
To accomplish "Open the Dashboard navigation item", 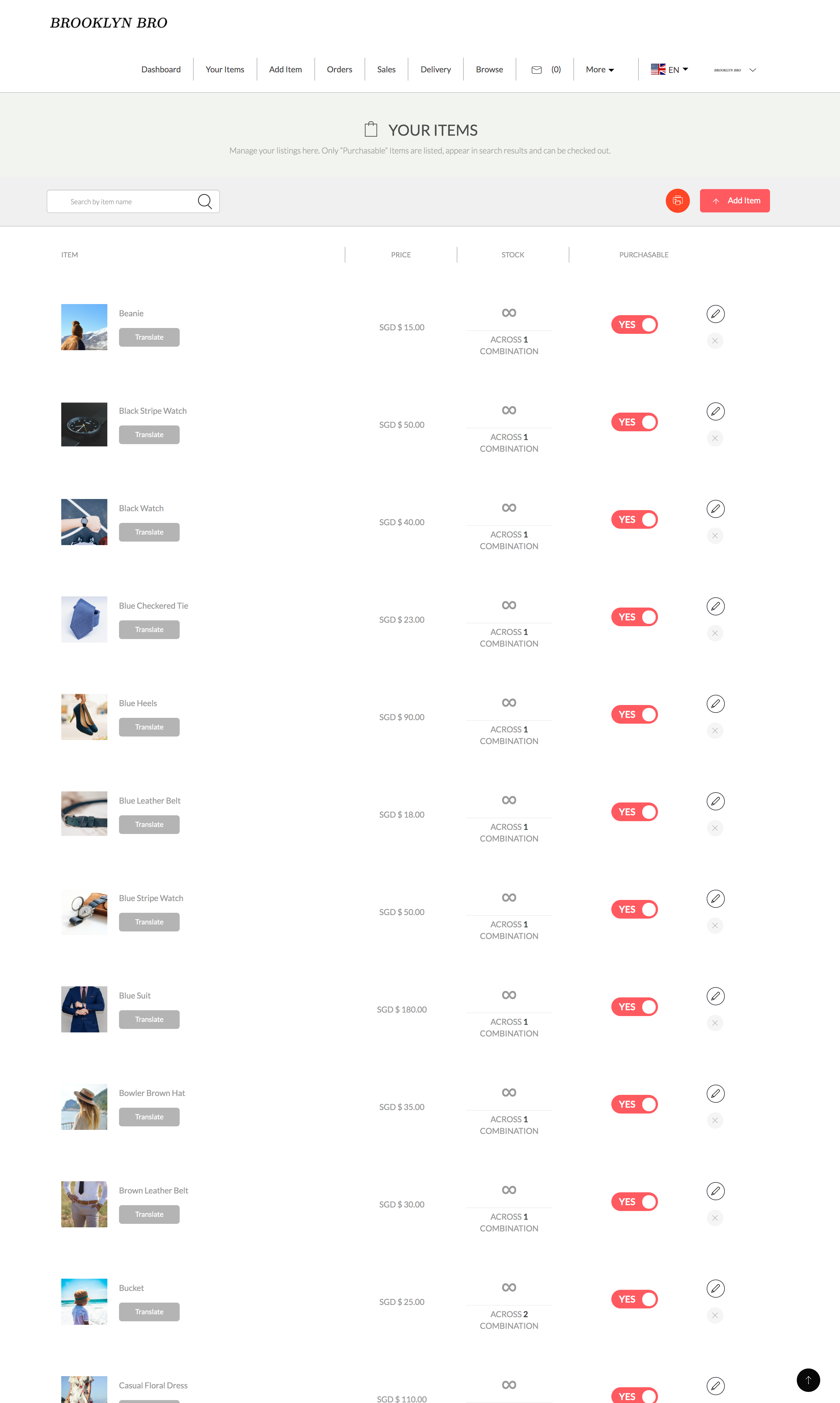I will point(160,69).
